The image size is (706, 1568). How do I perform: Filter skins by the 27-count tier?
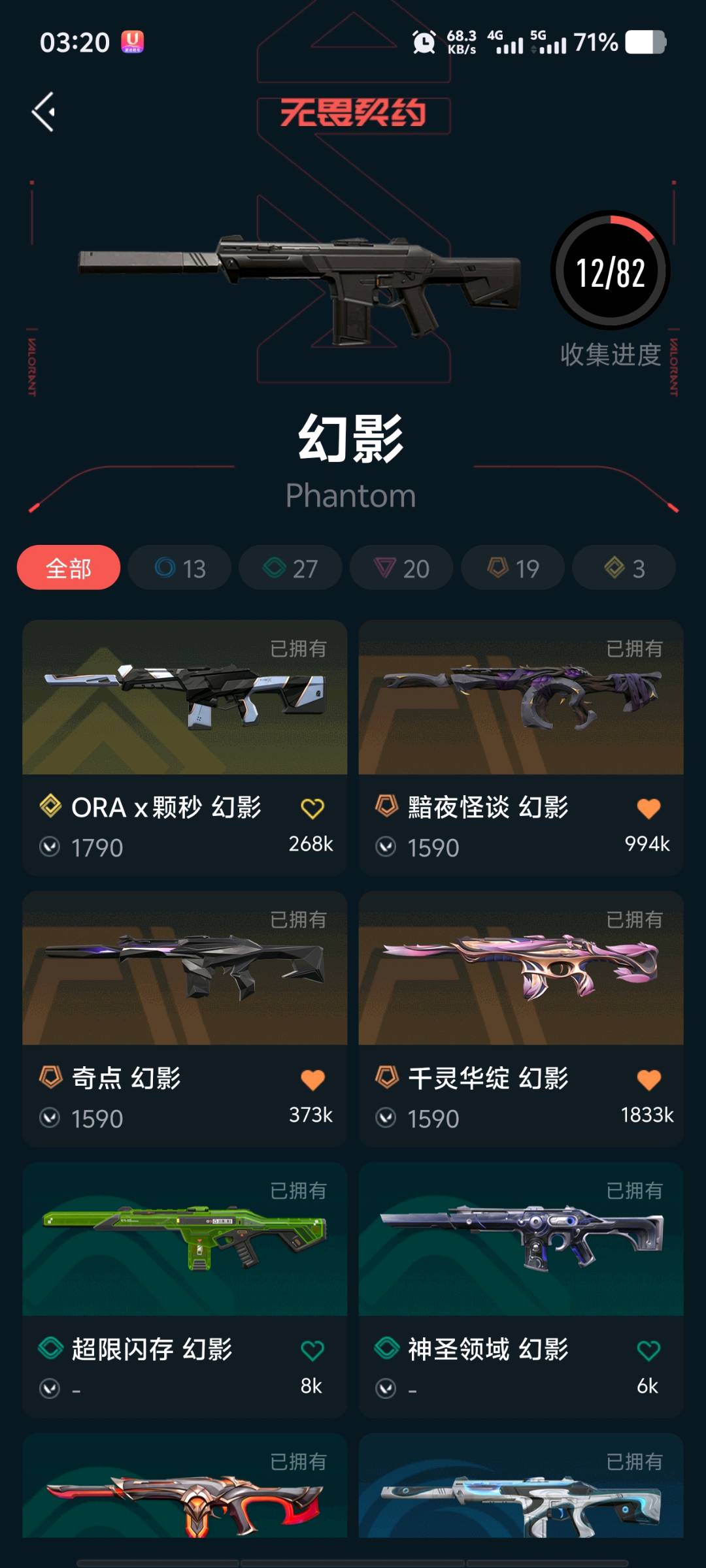290,568
